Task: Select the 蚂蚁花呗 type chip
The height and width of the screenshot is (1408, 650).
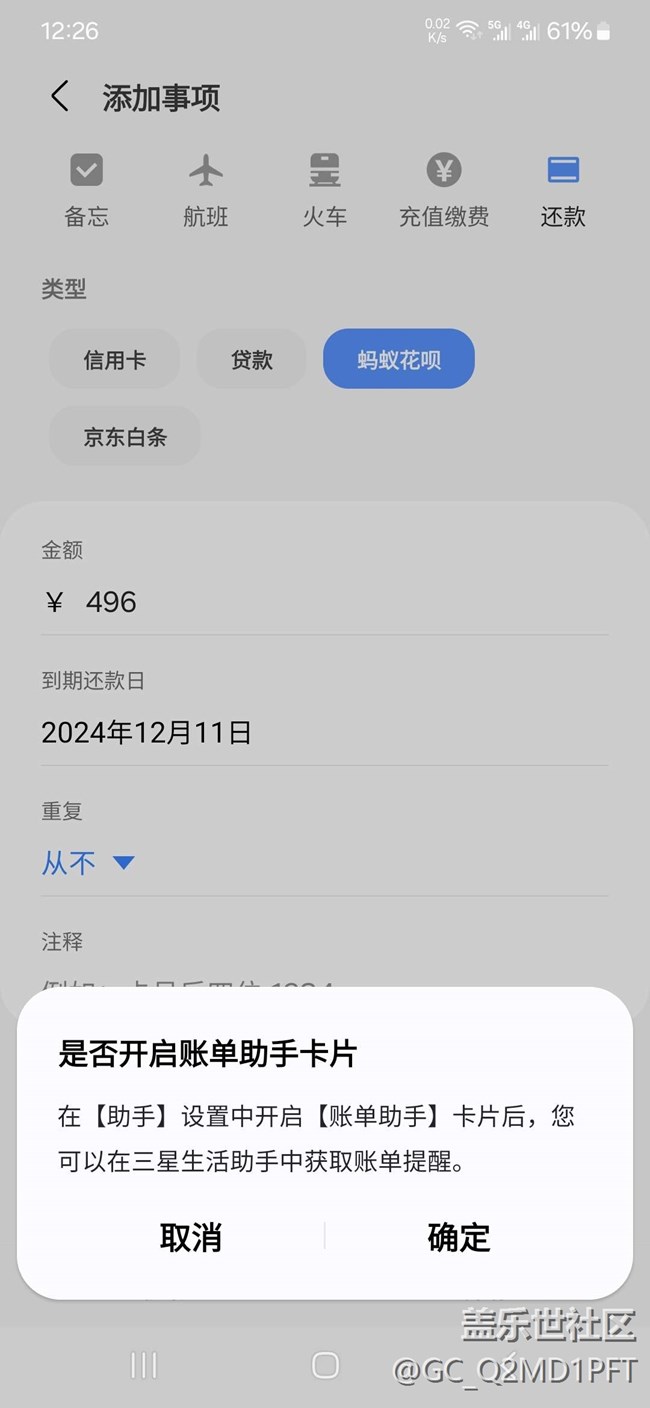Action: [399, 359]
